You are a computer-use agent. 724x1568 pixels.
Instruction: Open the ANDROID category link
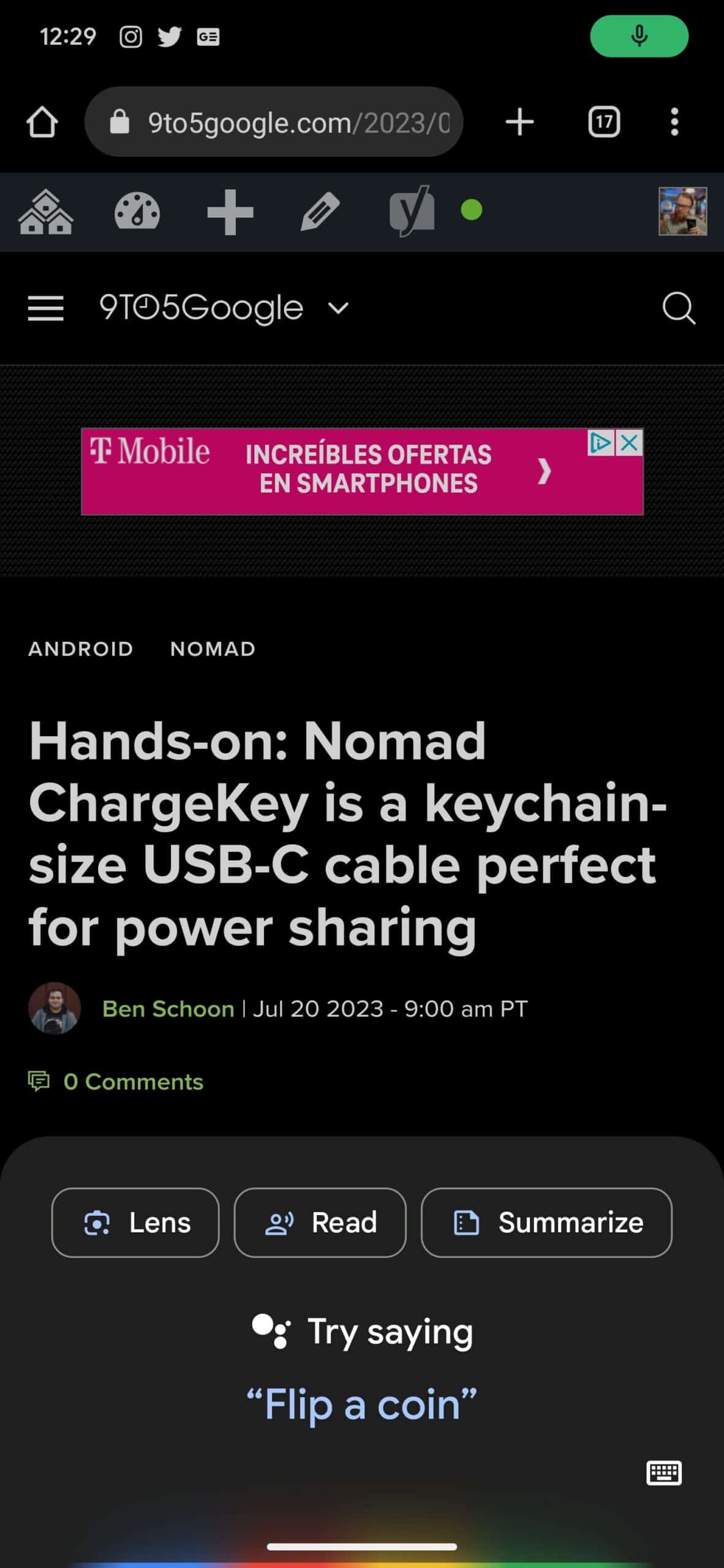point(81,649)
